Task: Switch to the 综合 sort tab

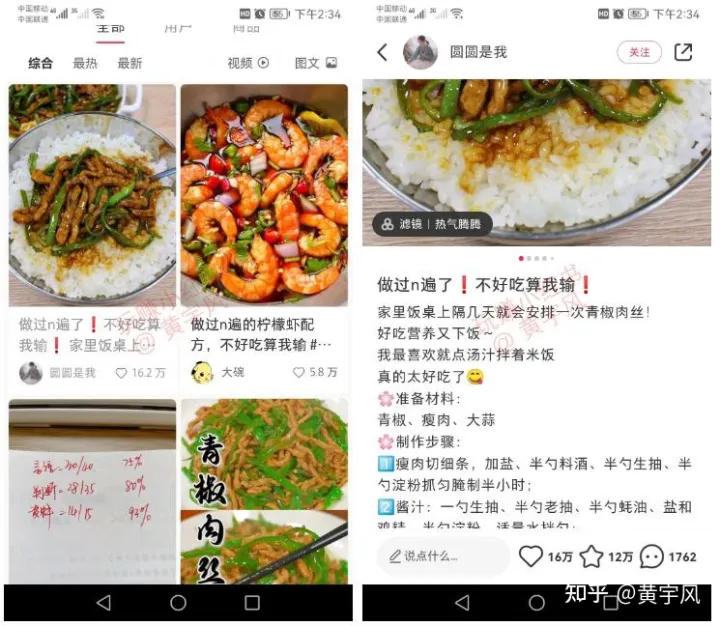Action: tap(40, 63)
